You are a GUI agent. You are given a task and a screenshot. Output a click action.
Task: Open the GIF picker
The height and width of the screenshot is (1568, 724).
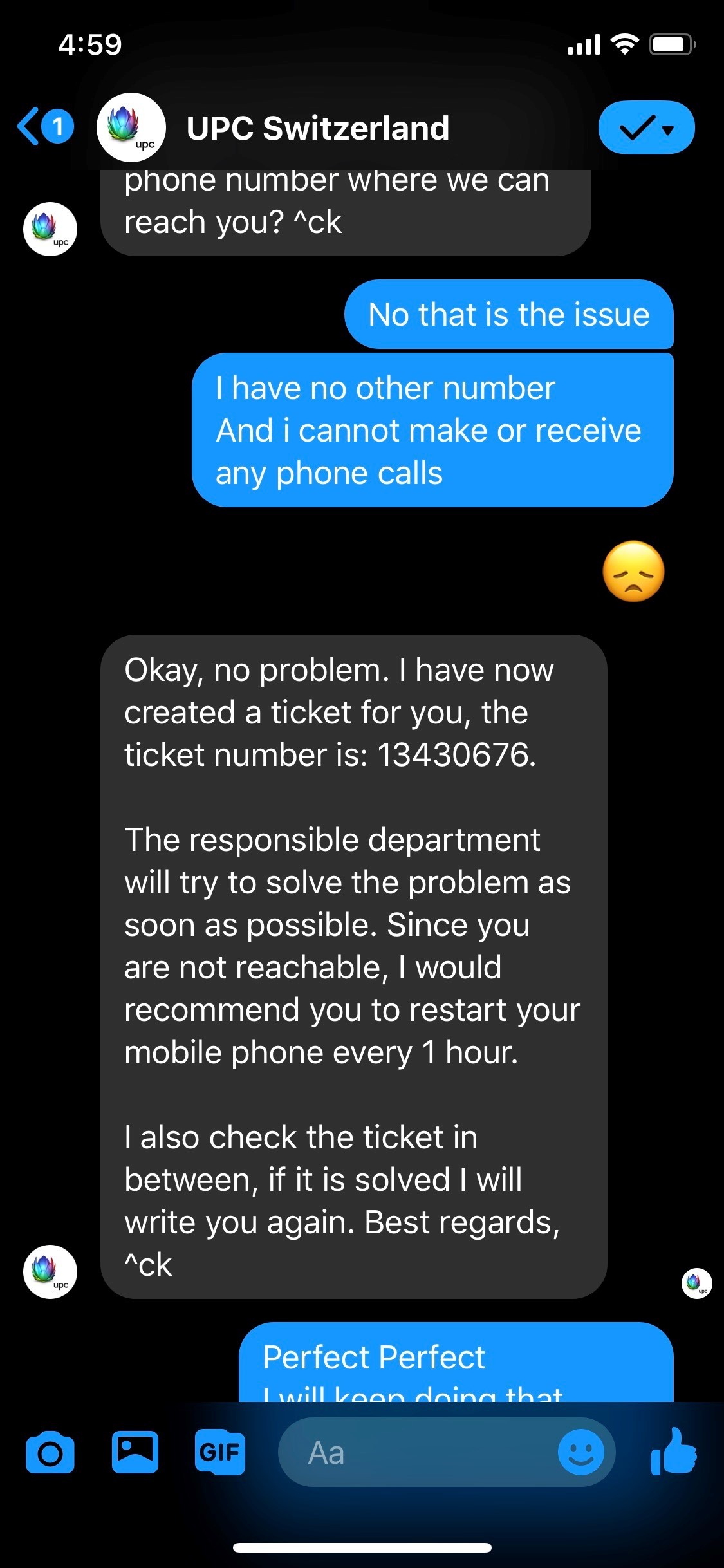click(220, 1453)
